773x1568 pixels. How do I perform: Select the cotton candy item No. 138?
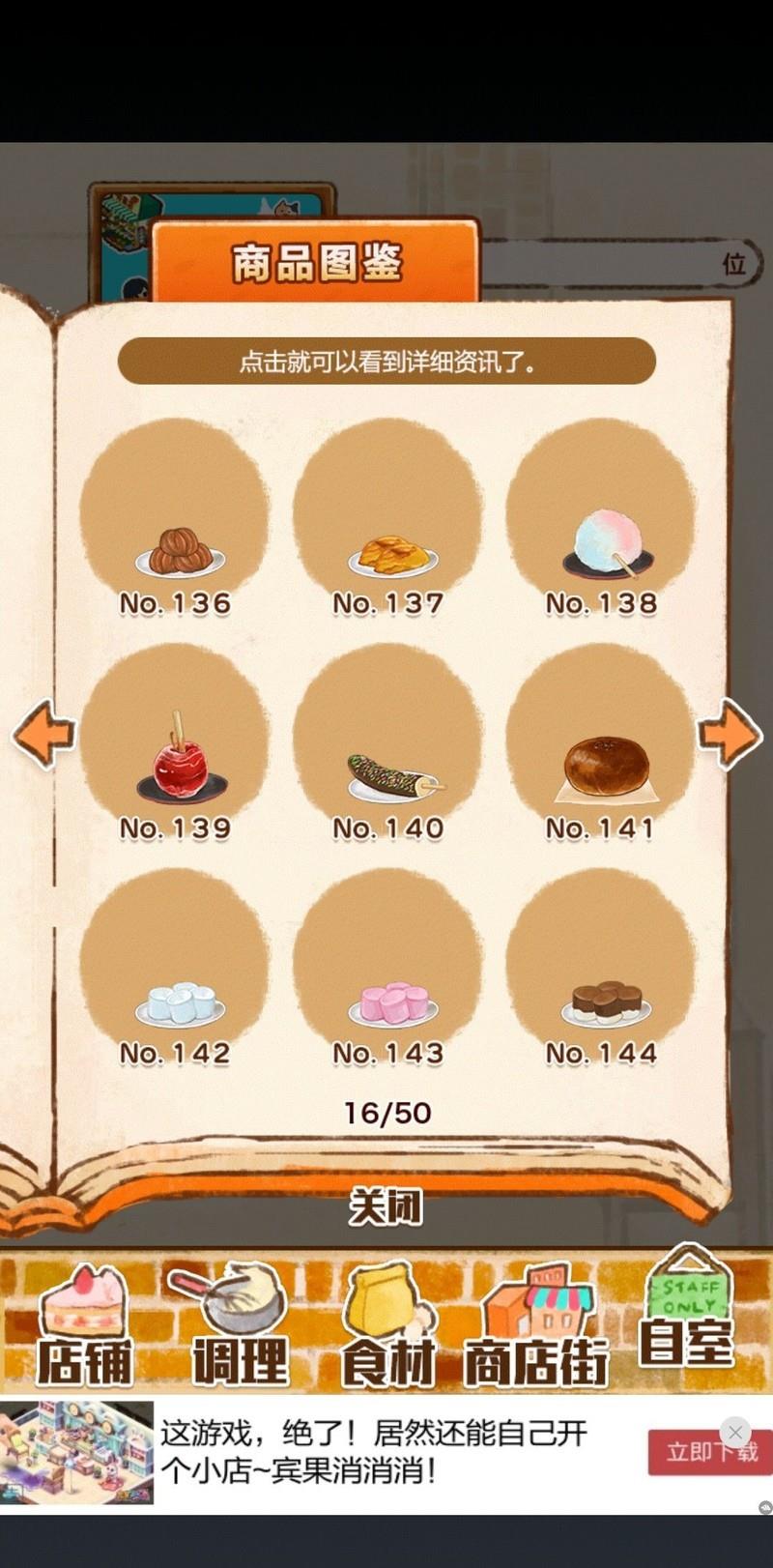click(601, 522)
